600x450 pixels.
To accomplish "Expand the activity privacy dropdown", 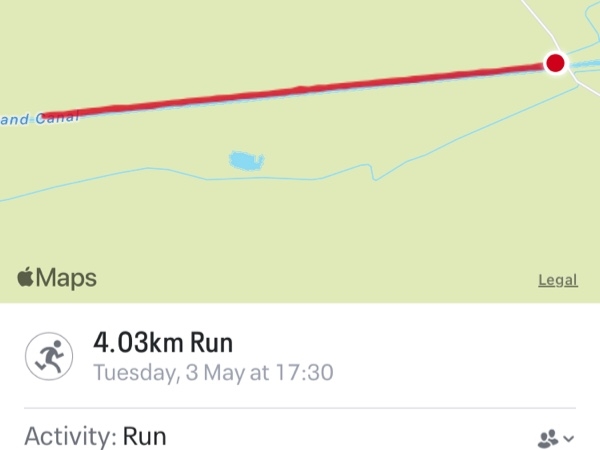I will point(556,438).
